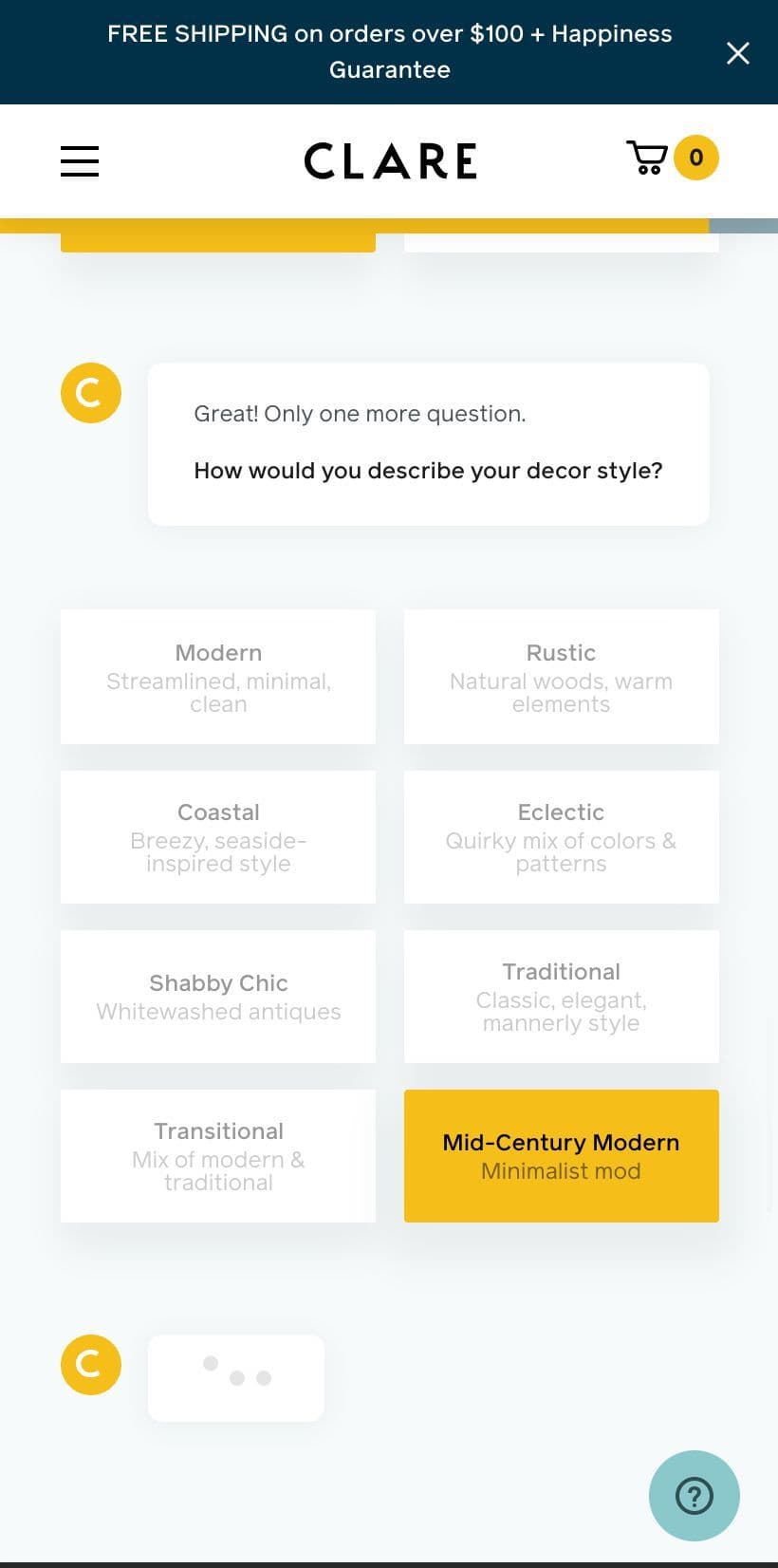Tap the Mid-Century Modern option

561,1155
